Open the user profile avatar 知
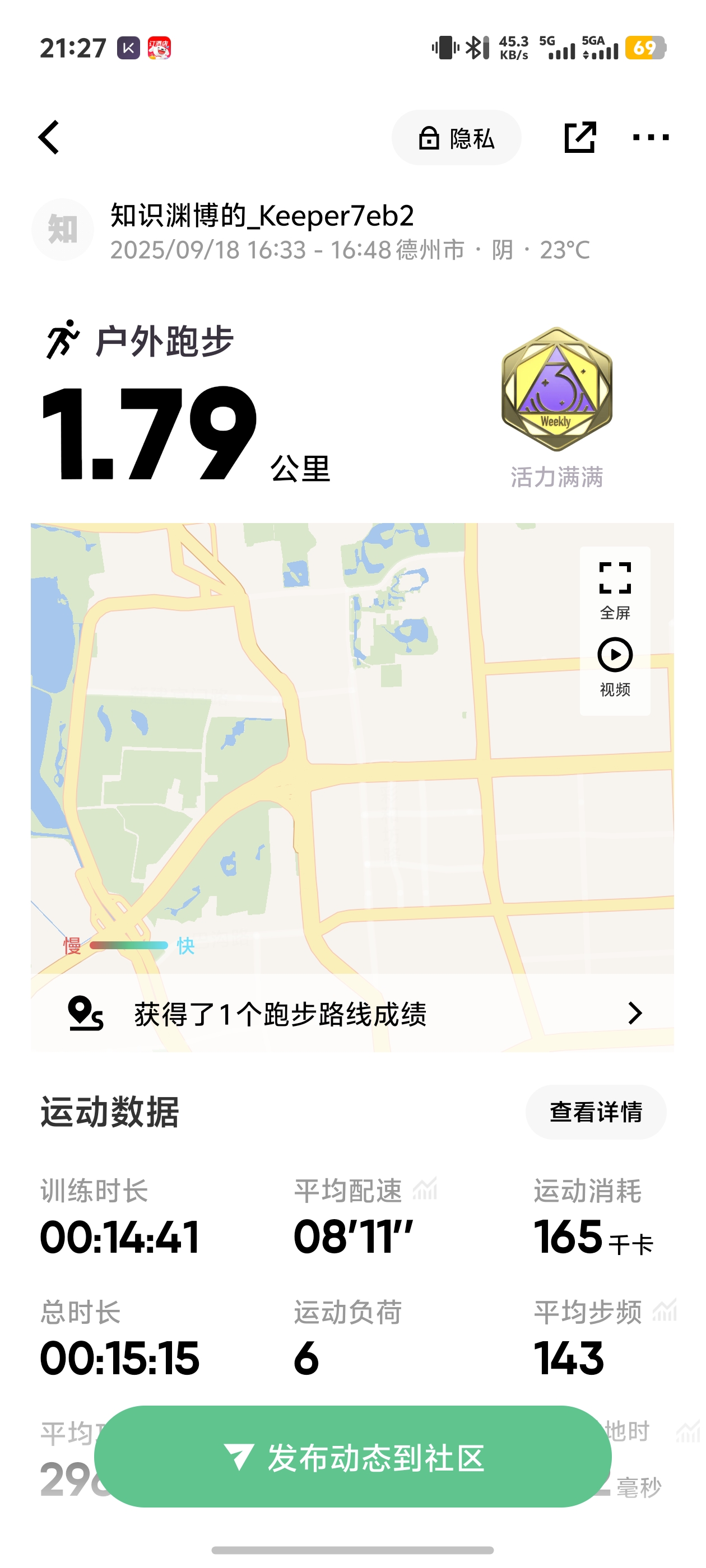The height and width of the screenshot is (1568, 706). pos(62,230)
